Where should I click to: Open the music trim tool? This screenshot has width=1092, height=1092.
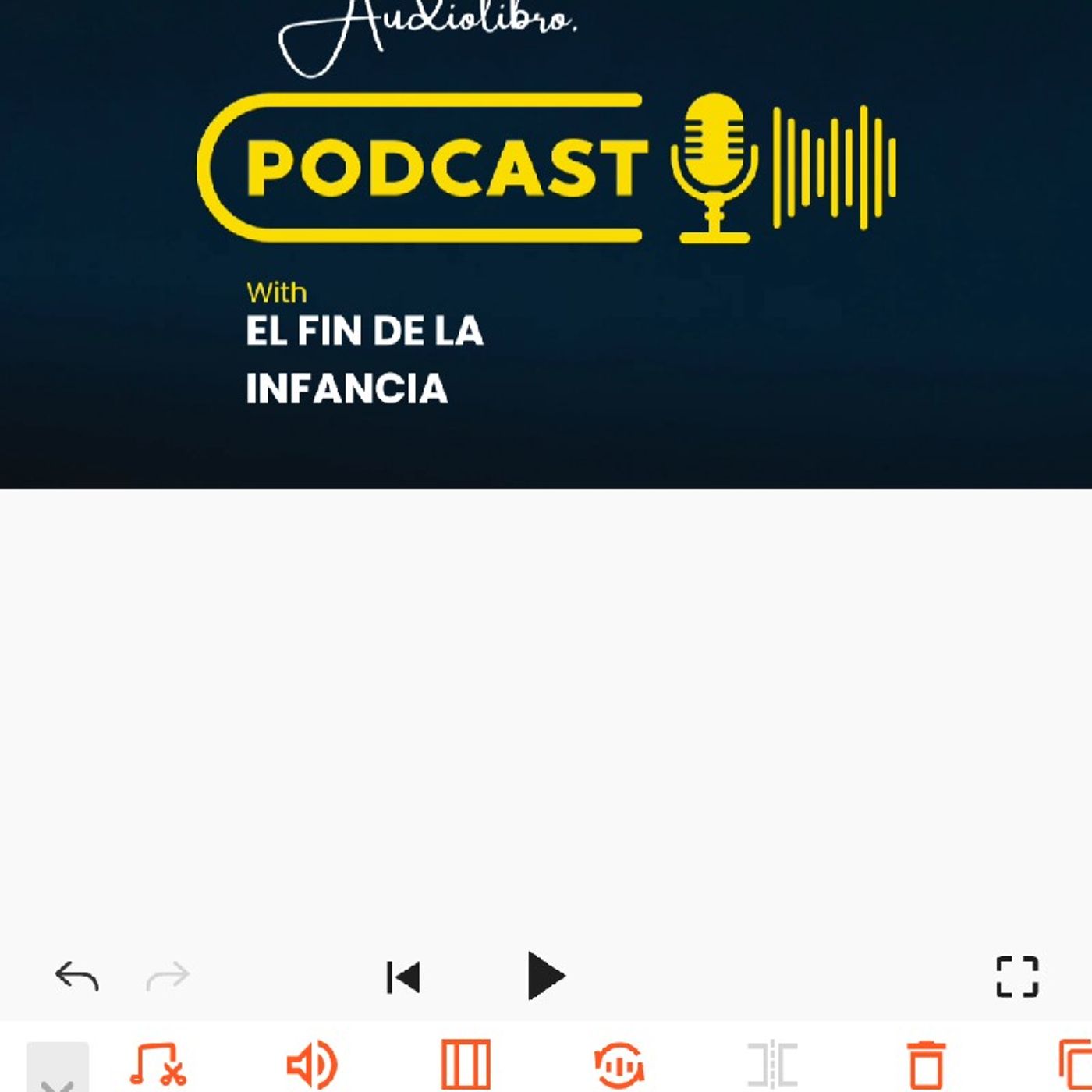[x=158, y=1064]
